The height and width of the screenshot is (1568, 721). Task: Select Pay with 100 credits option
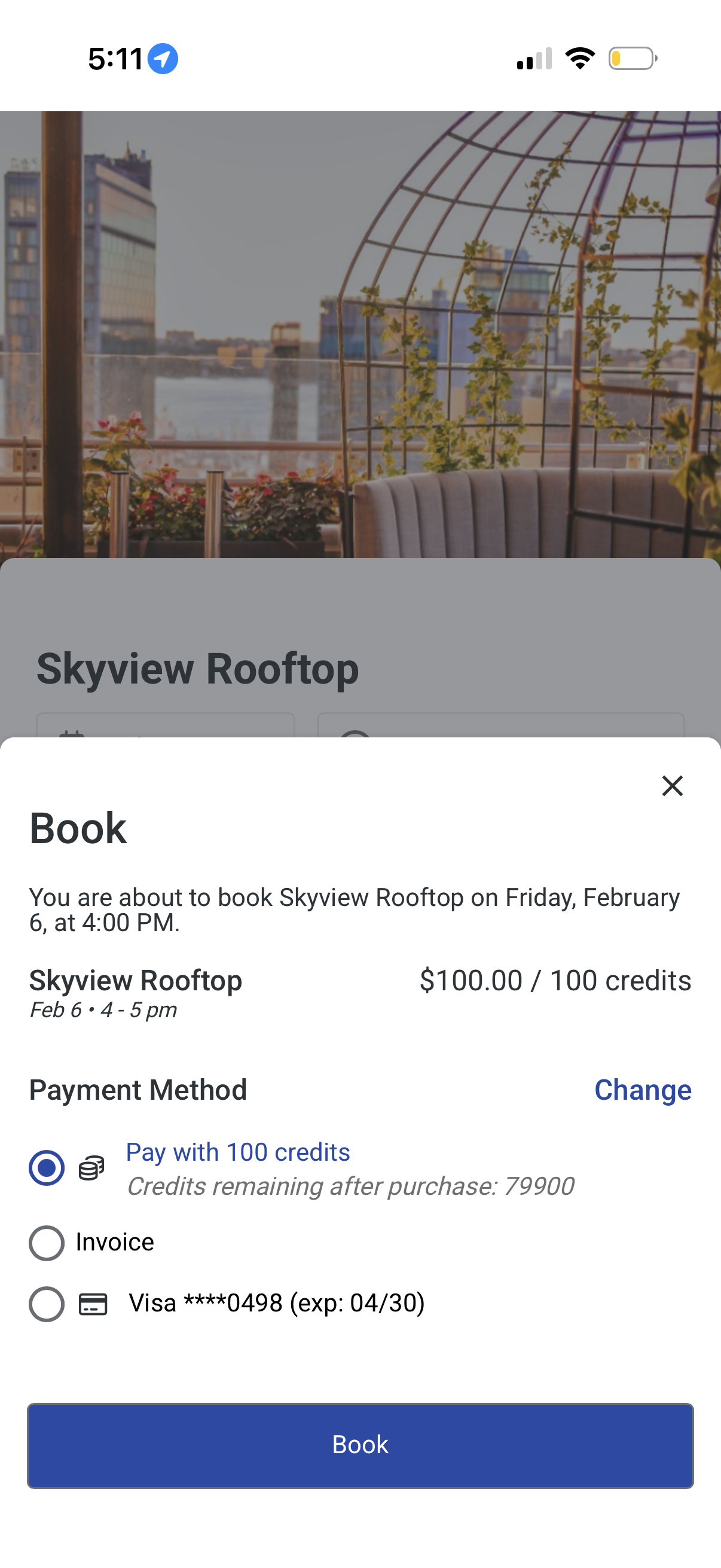(47, 1168)
